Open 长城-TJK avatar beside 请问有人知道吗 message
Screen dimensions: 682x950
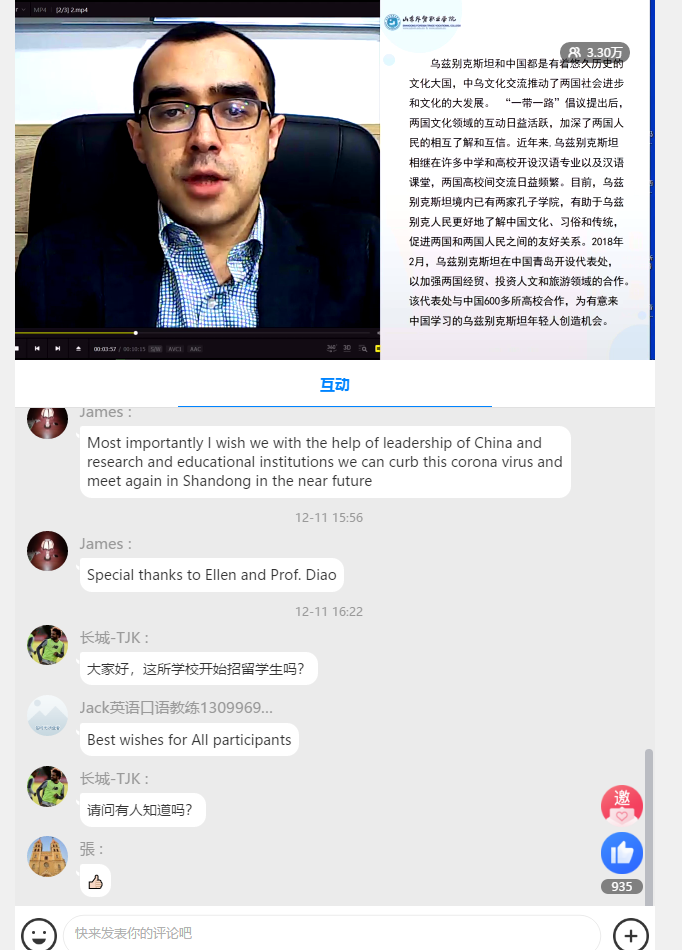coord(47,786)
